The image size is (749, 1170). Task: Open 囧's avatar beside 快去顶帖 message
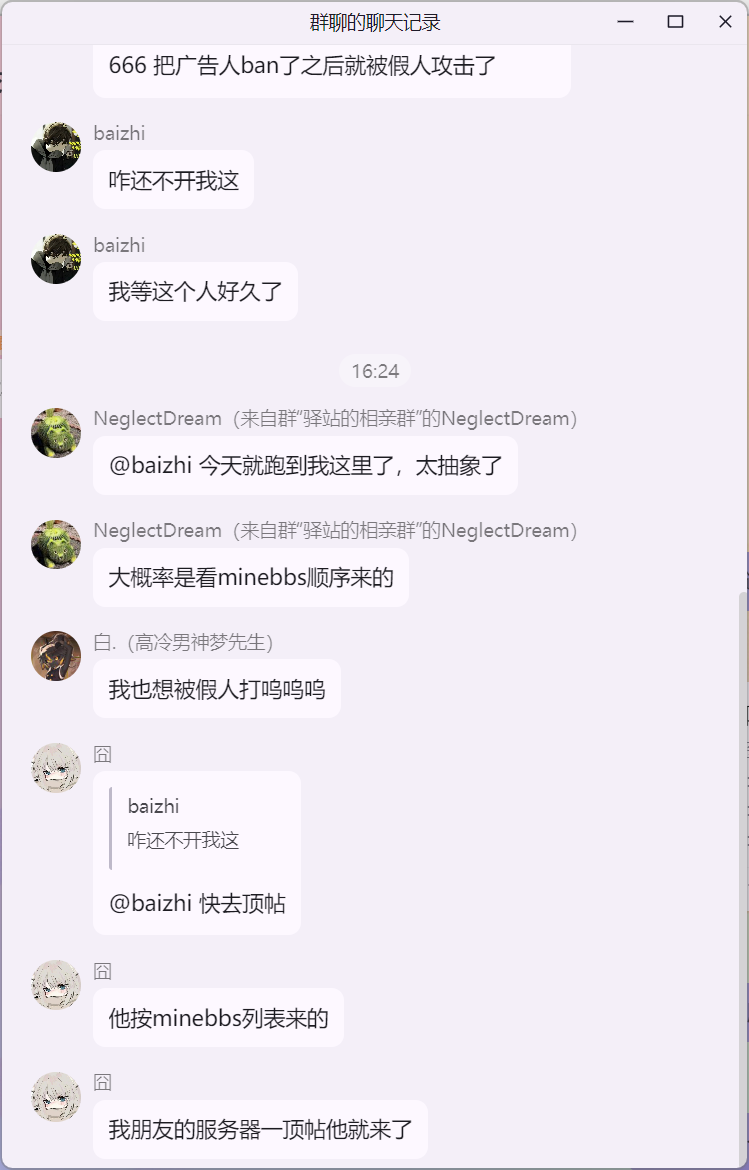[56, 768]
